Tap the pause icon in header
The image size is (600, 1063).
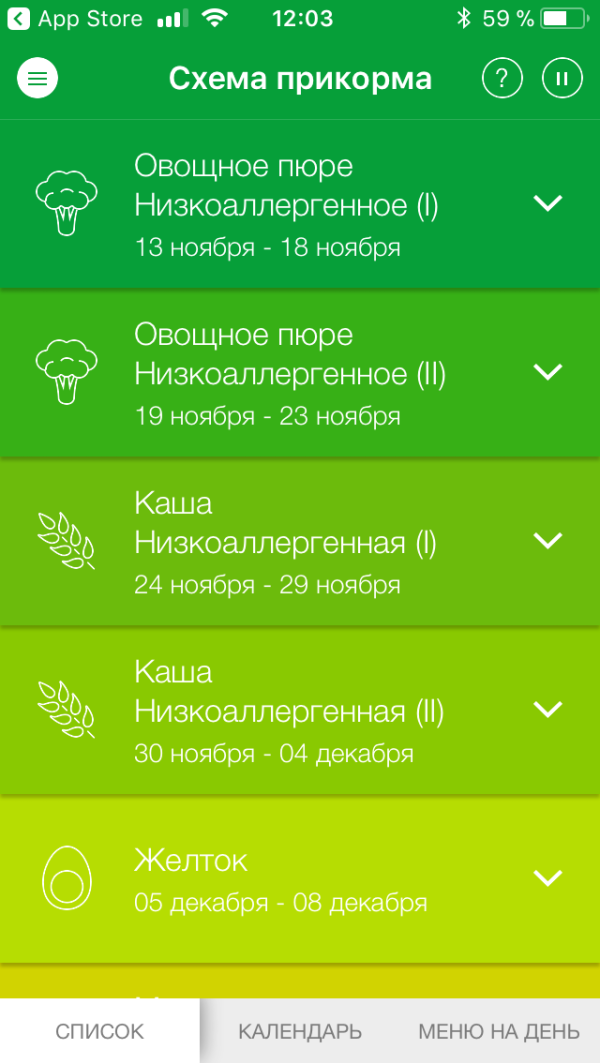click(562, 79)
